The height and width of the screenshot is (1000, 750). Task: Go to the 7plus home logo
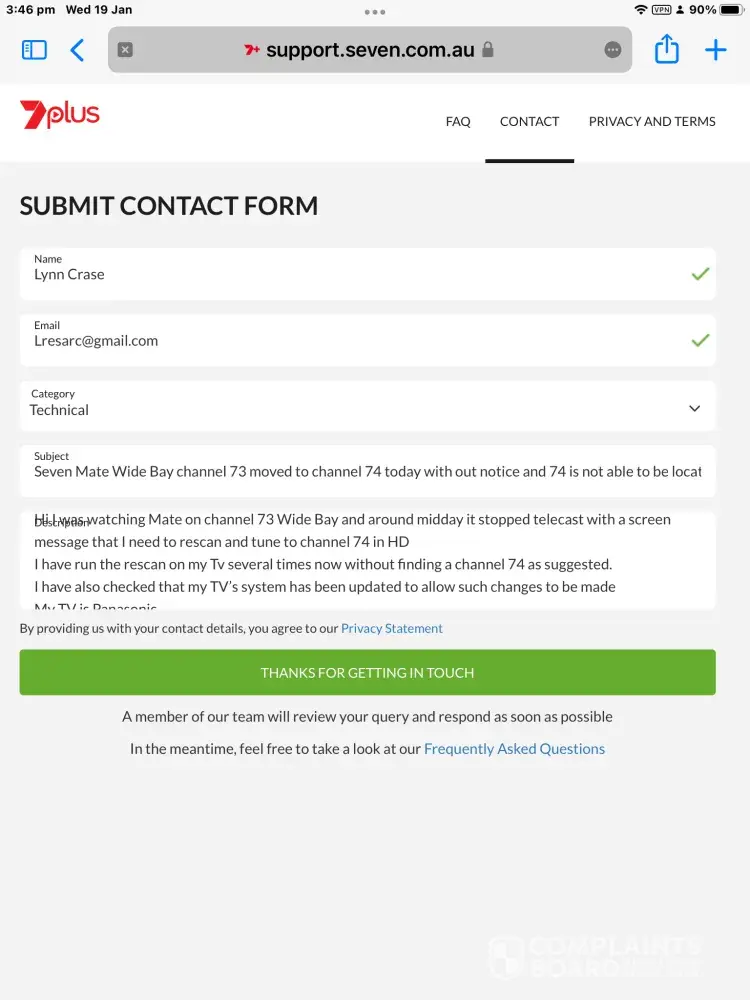pos(60,115)
